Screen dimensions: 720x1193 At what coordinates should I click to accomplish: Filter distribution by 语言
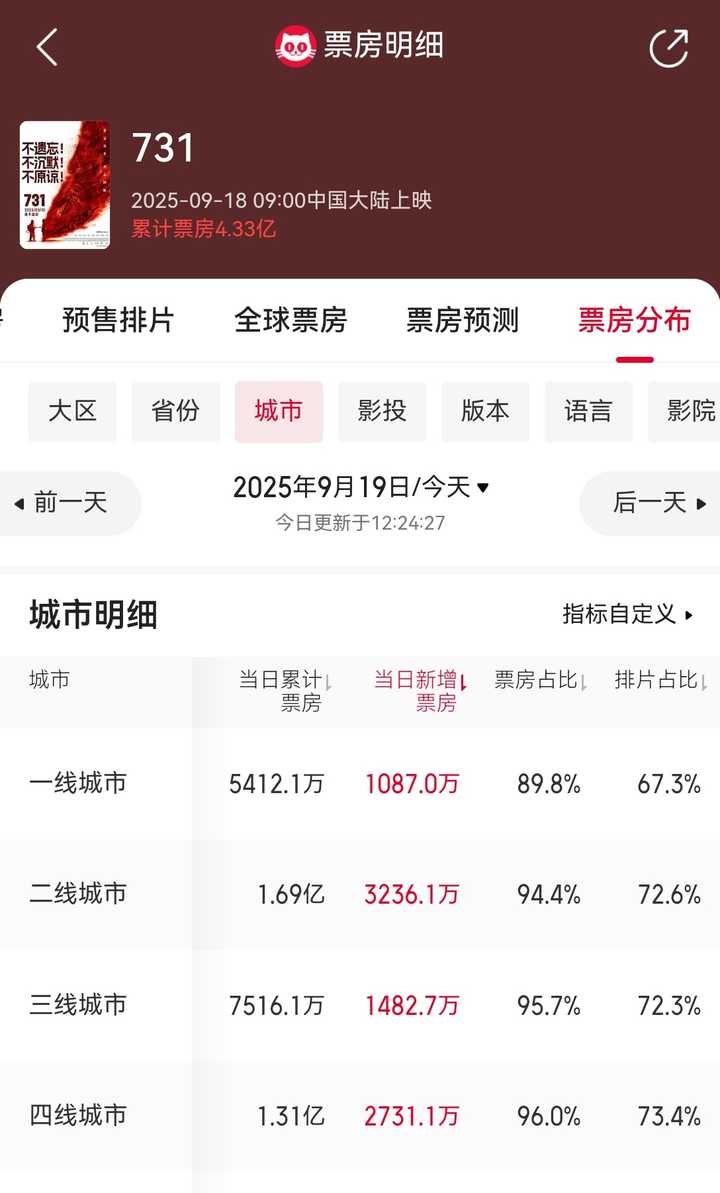click(588, 411)
